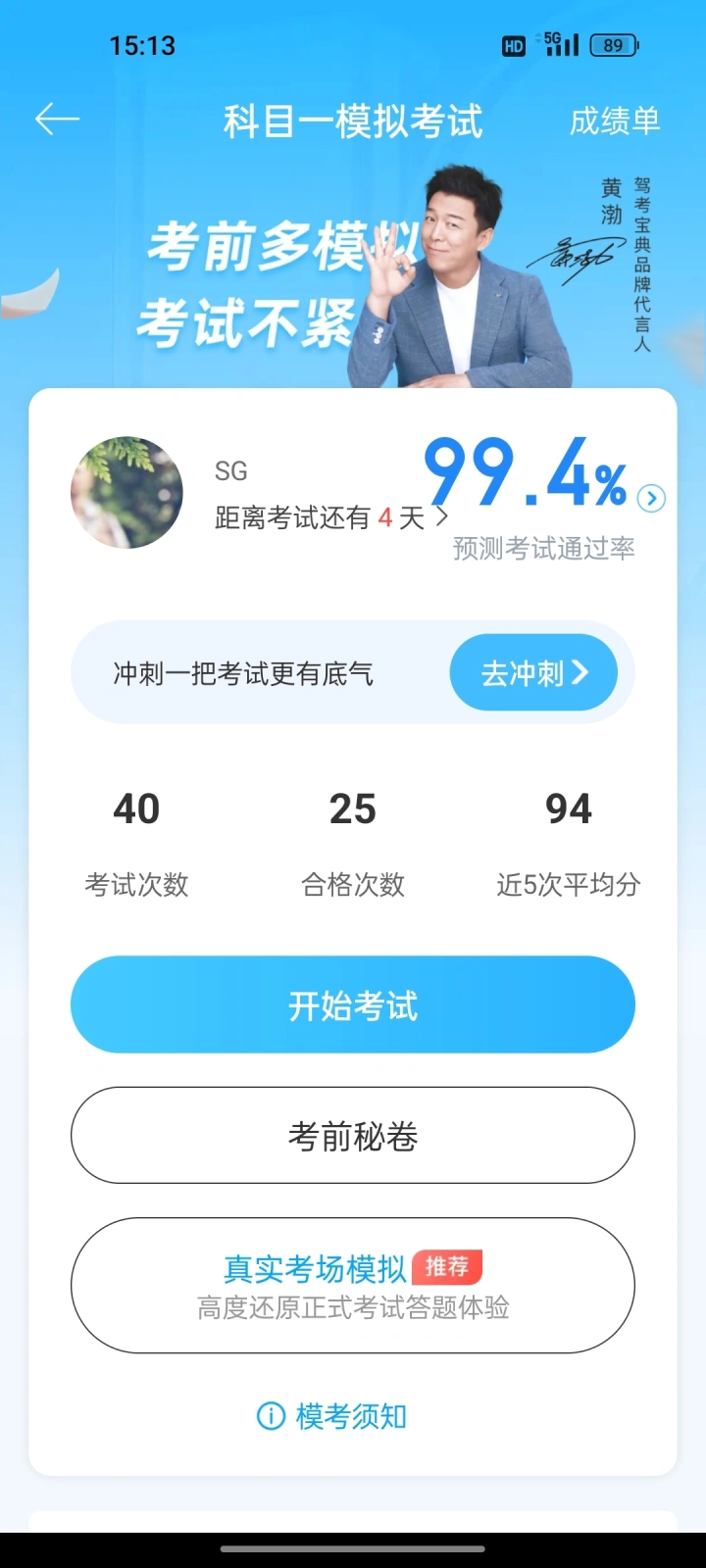Start the mock exam with 开始考试
The height and width of the screenshot is (1568, 706).
click(x=353, y=1005)
